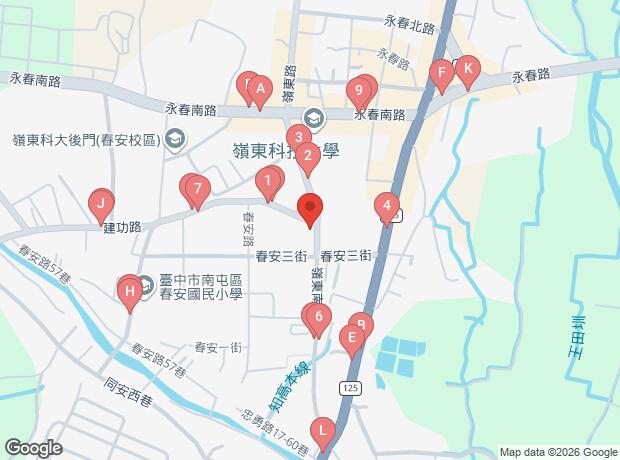Select map marker 2

tap(309, 155)
